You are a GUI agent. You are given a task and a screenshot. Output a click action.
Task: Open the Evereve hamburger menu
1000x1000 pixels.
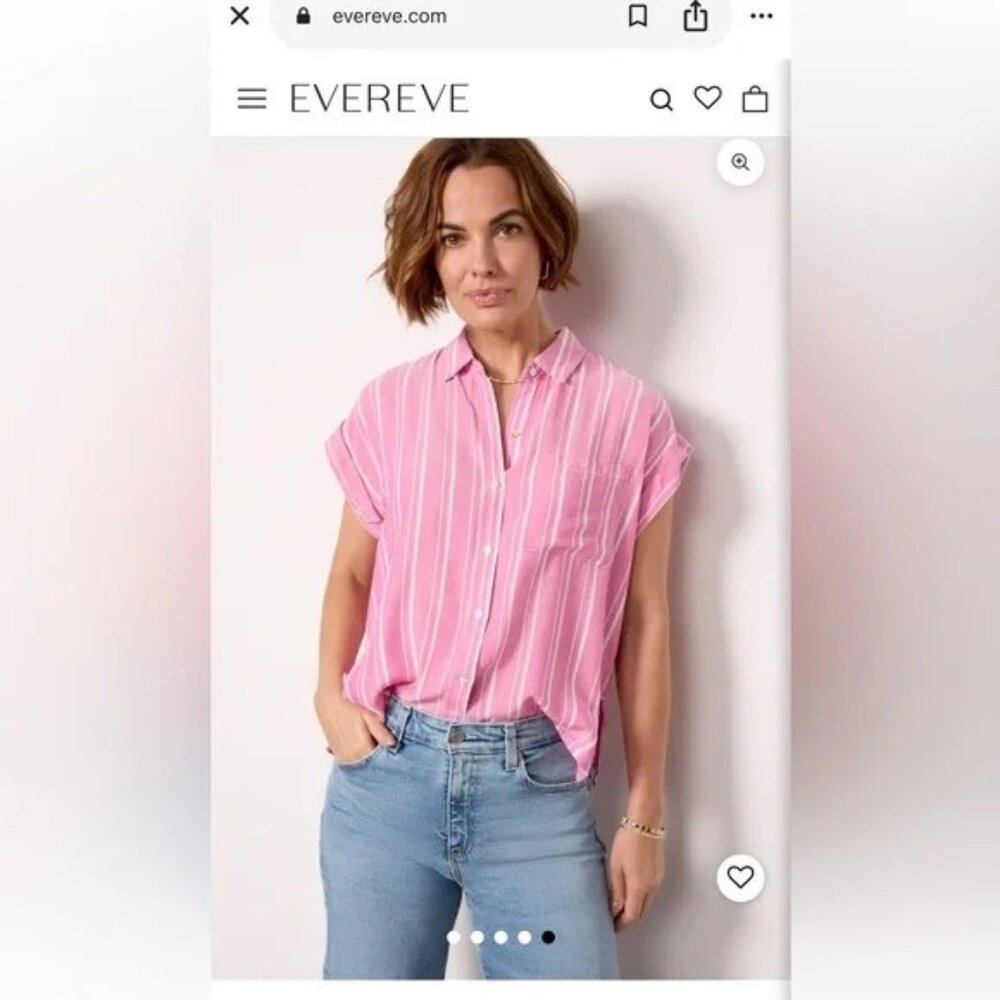click(252, 99)
